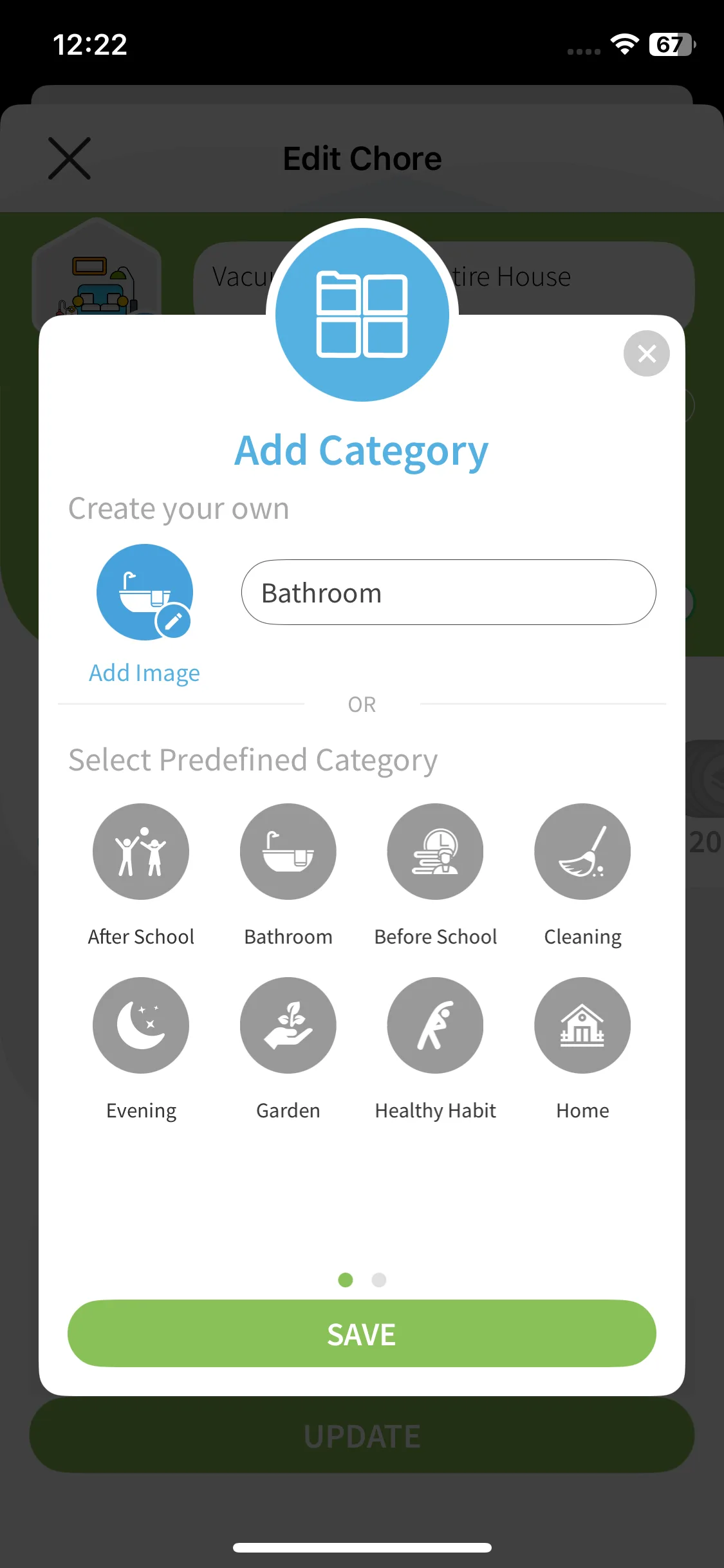Image resolution: width=724 pixels, height=1568 pixels.
Task: Select the Cleaning category
Action: [582, 852]
